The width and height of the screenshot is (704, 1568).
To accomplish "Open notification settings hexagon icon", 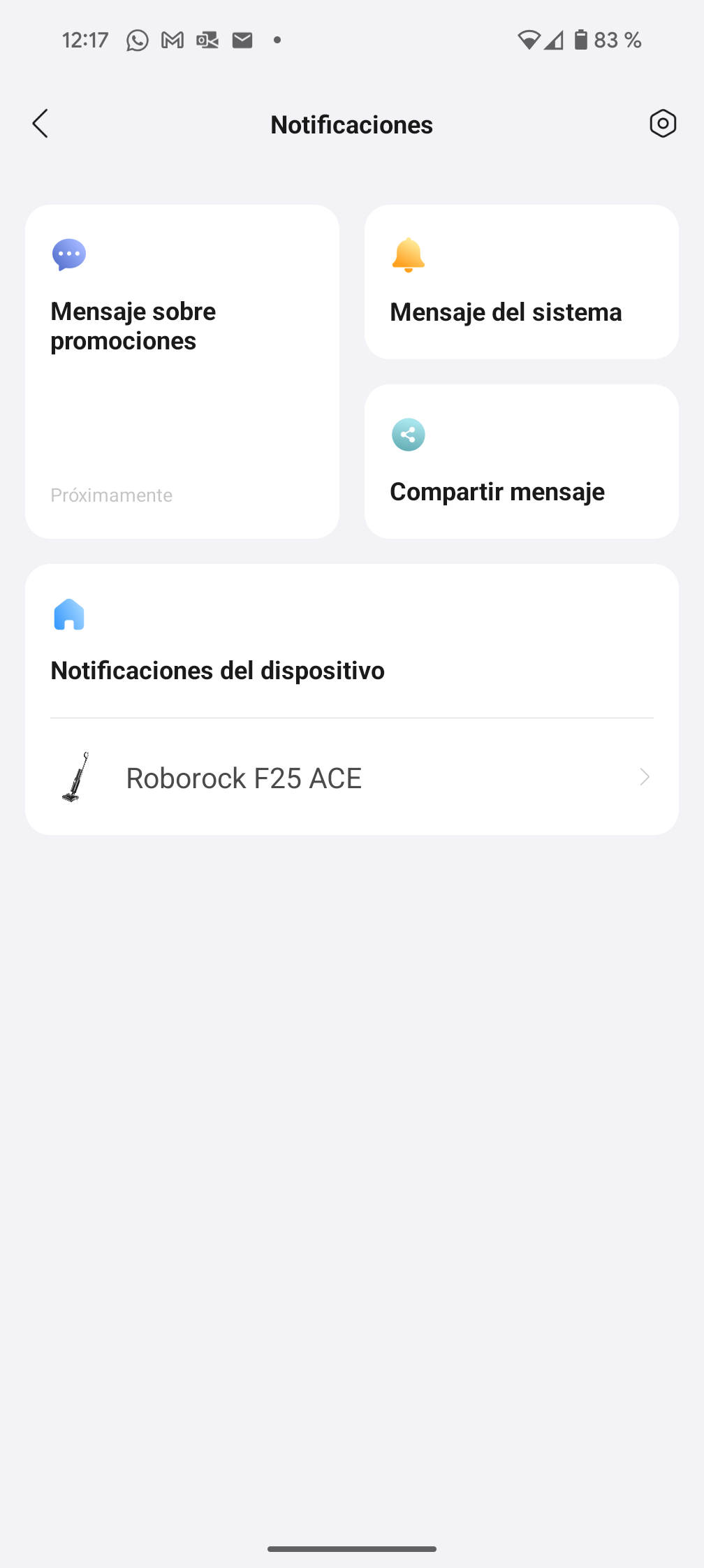I will pos(662,124).
